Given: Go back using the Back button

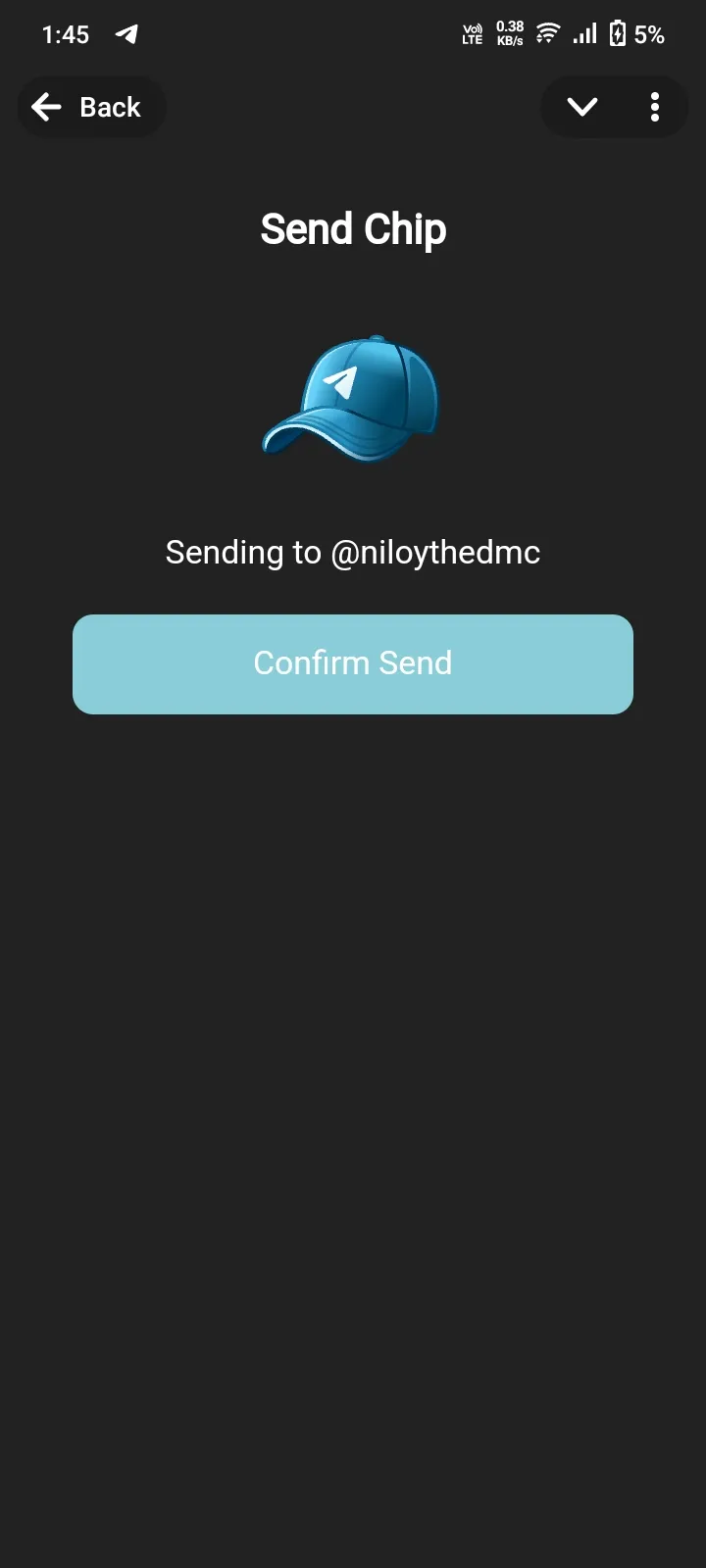Looking at the screenshot, I should click(90, 107).
